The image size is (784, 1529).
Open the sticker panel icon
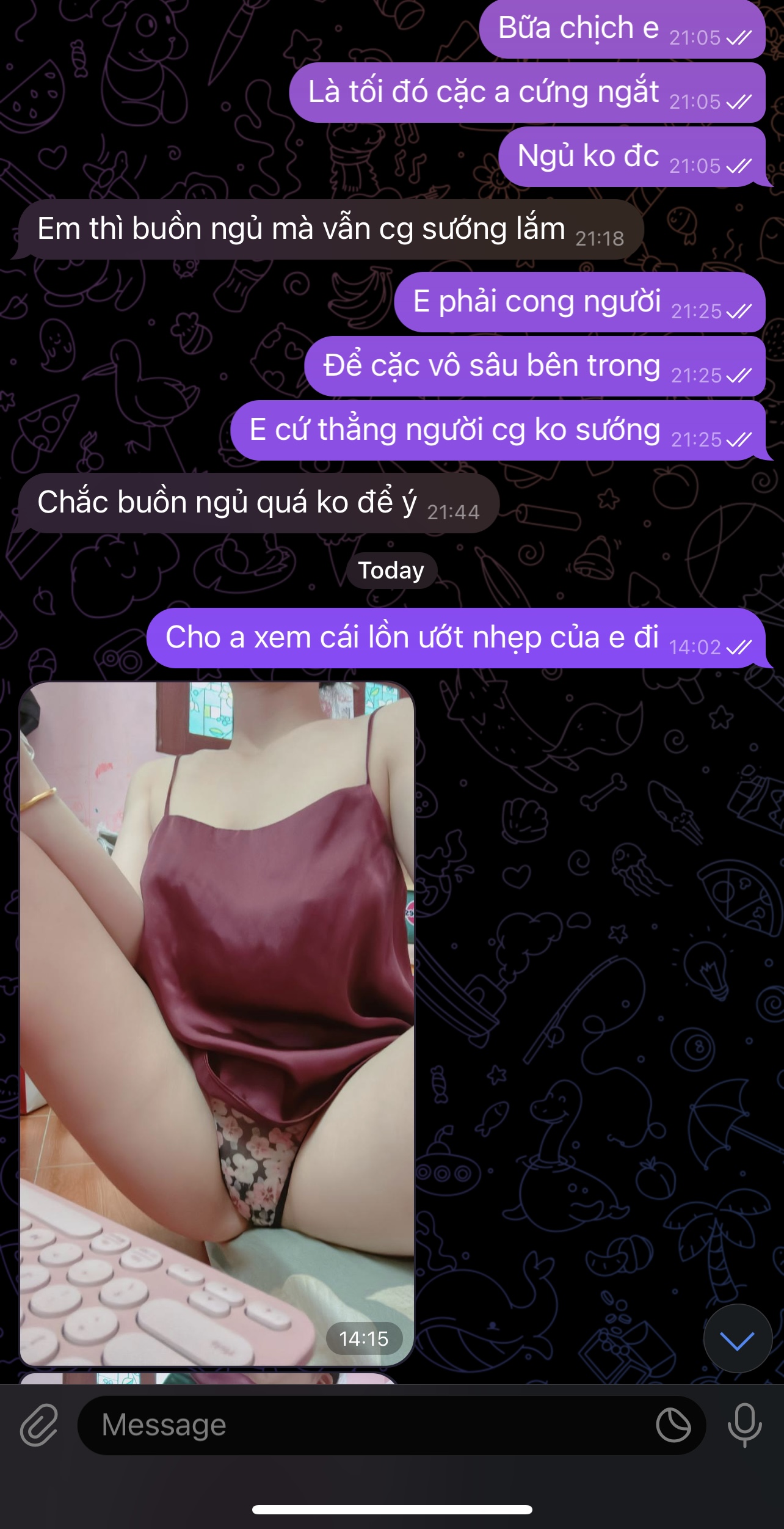[x=673, y=1425]
